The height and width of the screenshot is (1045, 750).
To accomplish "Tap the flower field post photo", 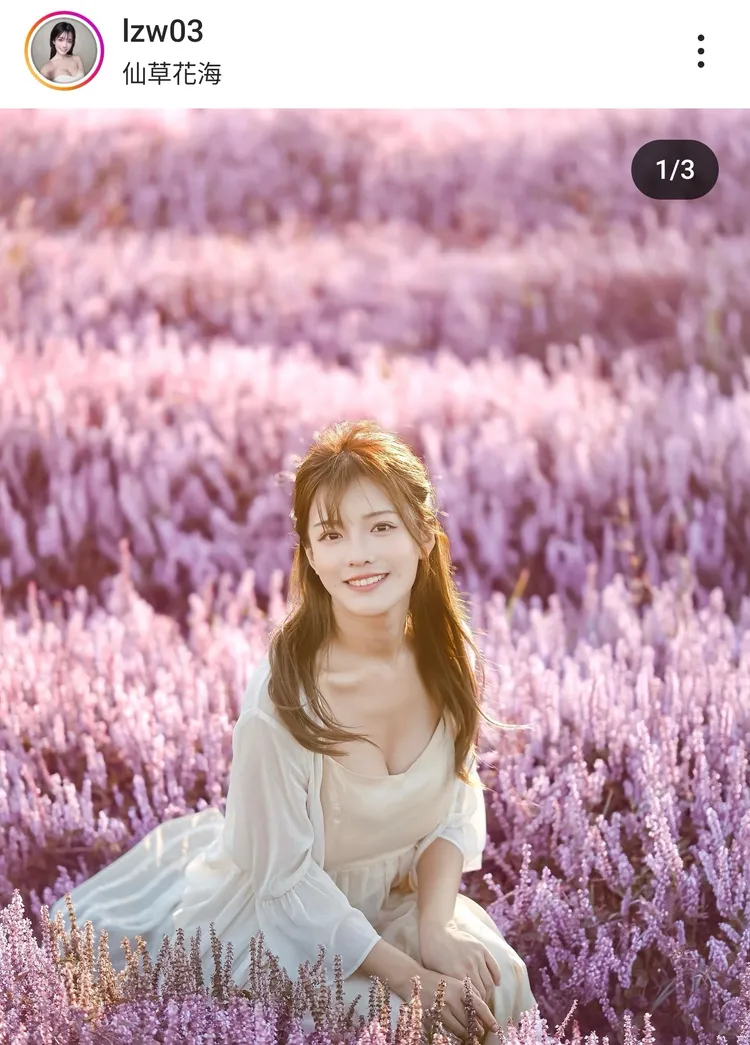I will point(375,576).
